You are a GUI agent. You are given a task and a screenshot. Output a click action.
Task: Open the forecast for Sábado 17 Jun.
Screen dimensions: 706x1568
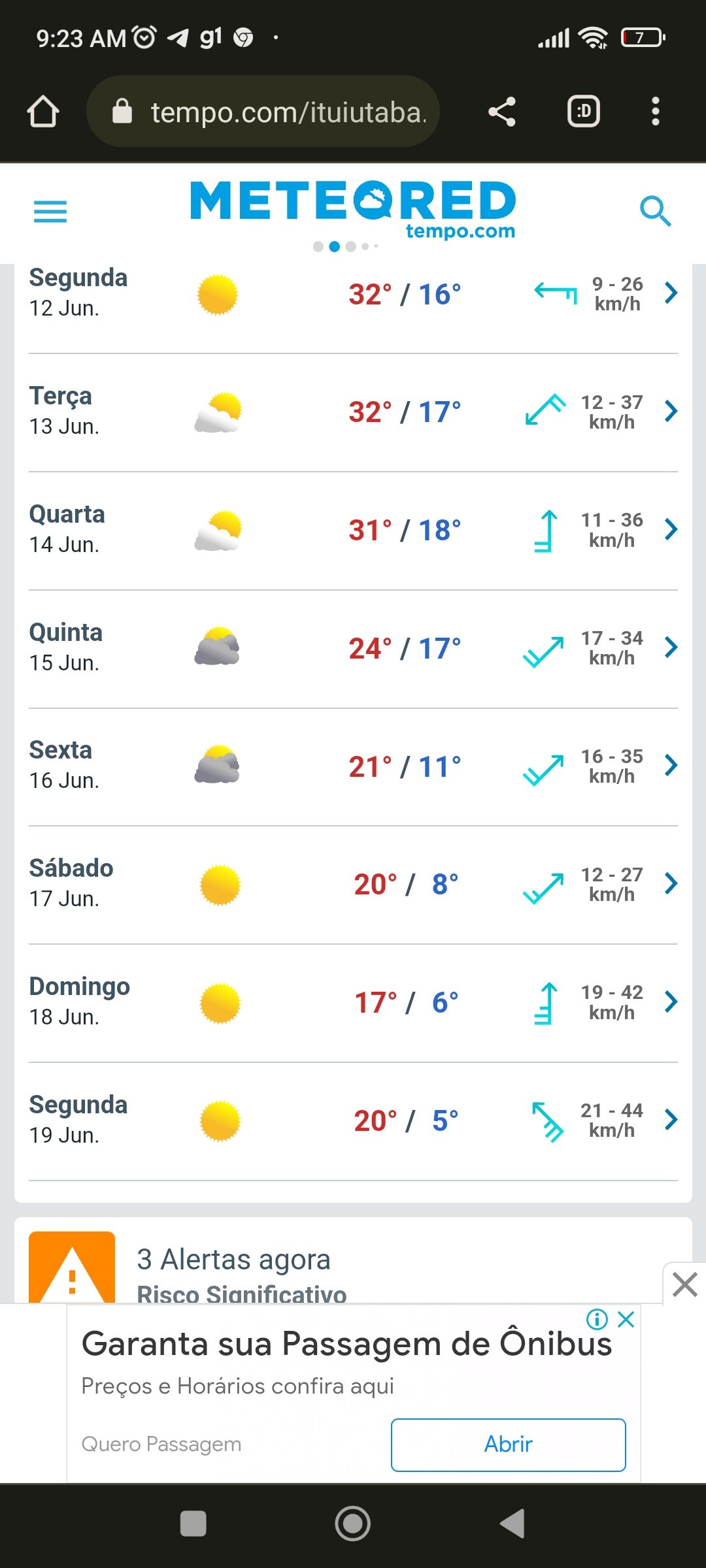click(x=353, y=885)
